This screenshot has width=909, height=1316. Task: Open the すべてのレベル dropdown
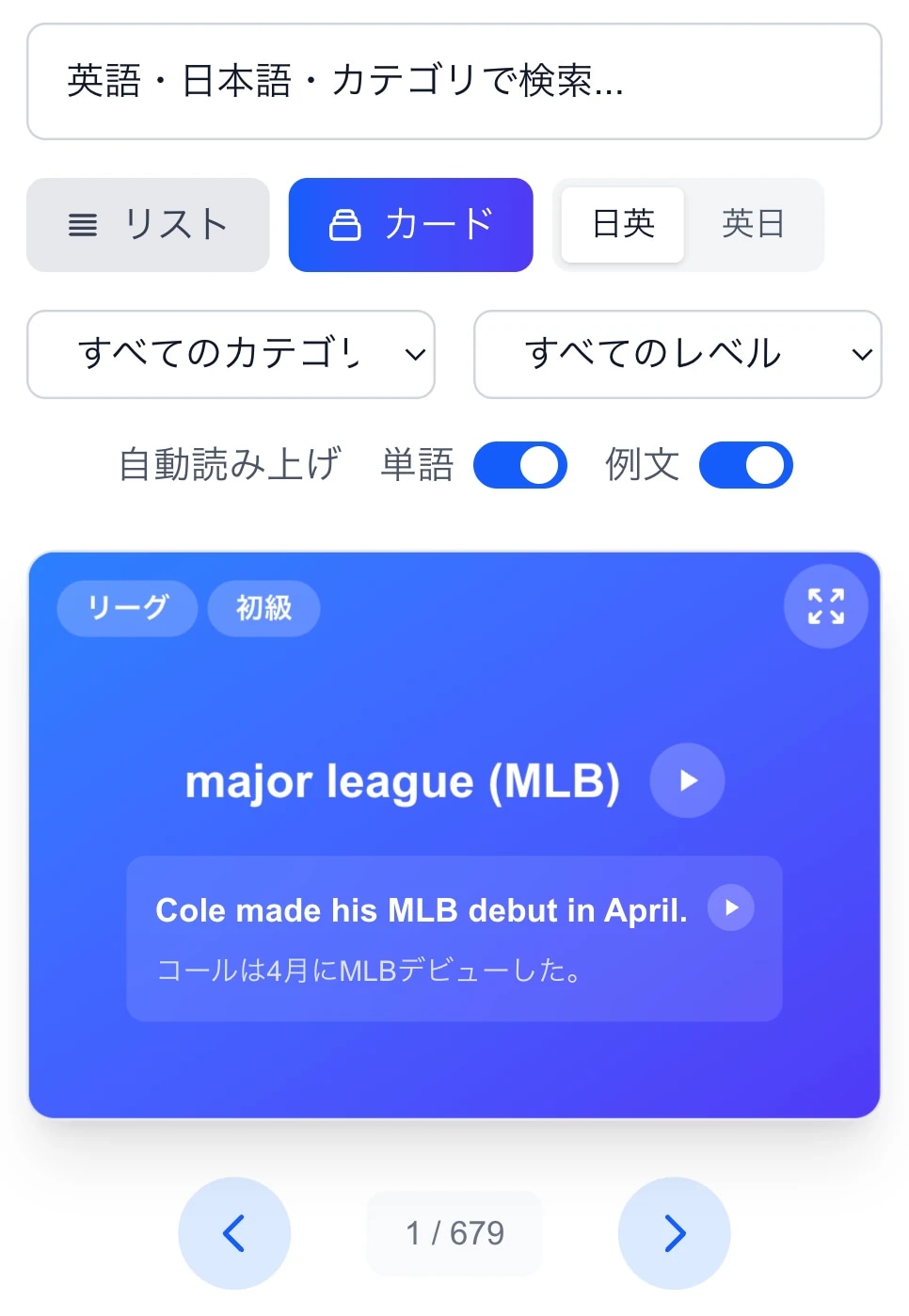tap(677, 355)
